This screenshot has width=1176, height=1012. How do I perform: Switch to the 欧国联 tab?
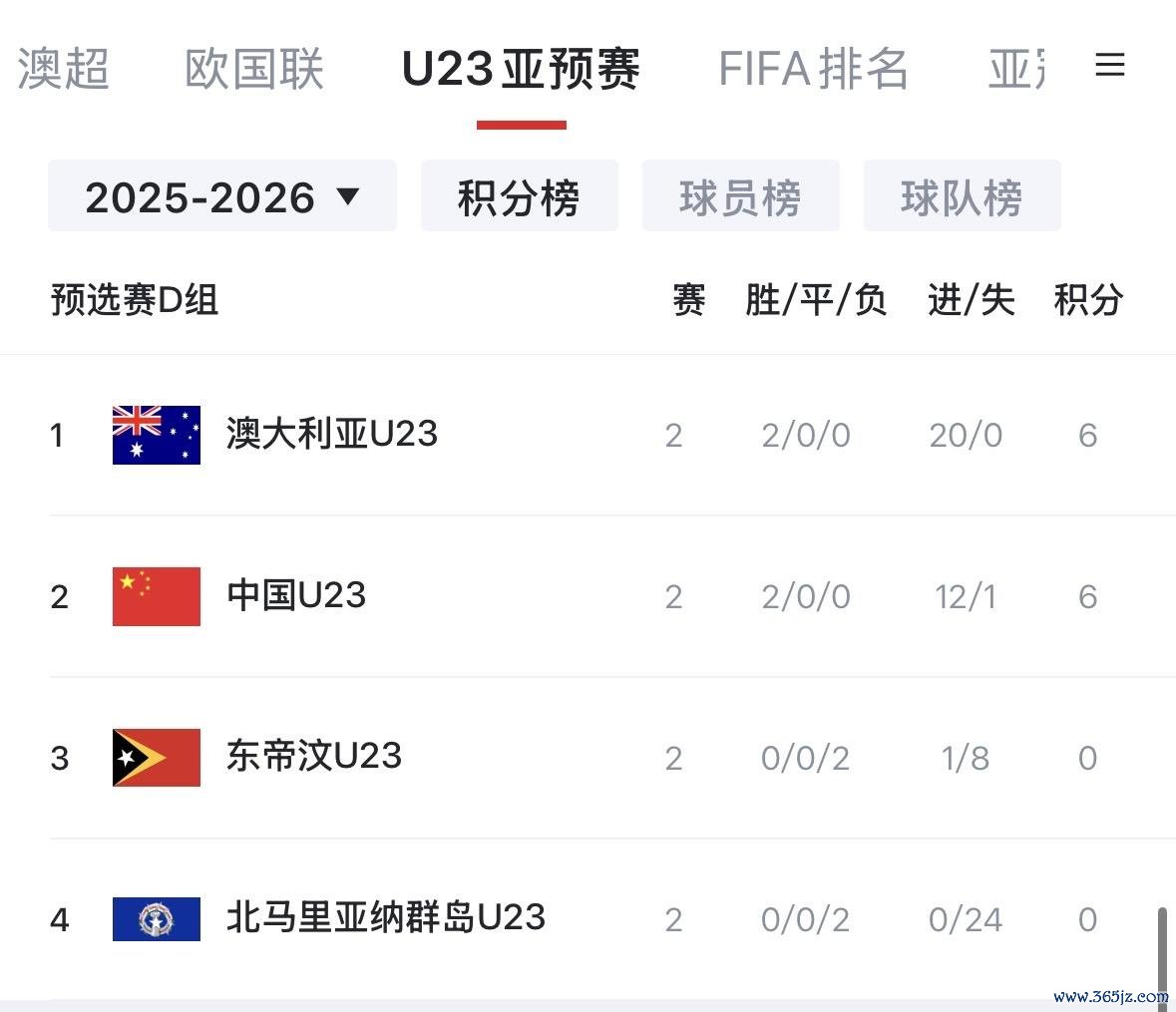tap(254, 70)
